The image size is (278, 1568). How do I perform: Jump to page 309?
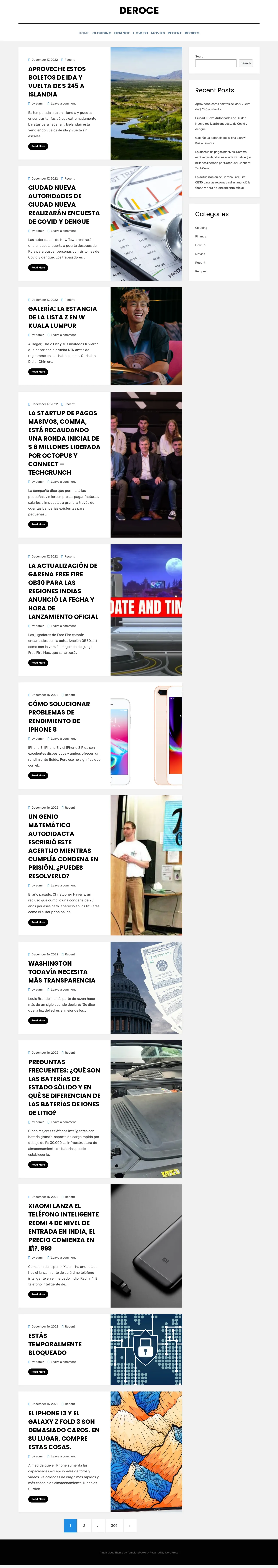click(114, 1525)
